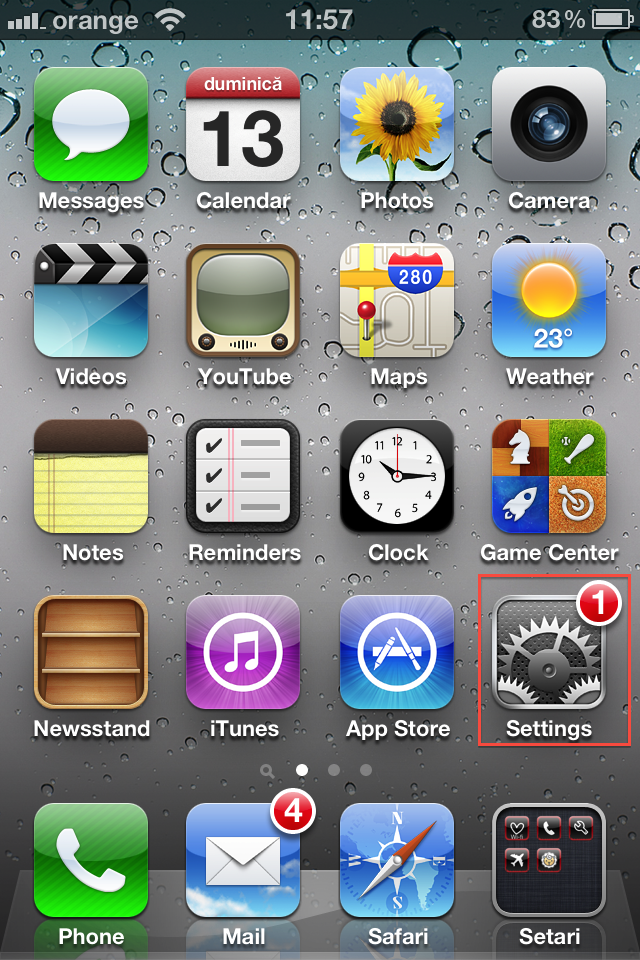Launch Game Center

click(x=549, y=477)
